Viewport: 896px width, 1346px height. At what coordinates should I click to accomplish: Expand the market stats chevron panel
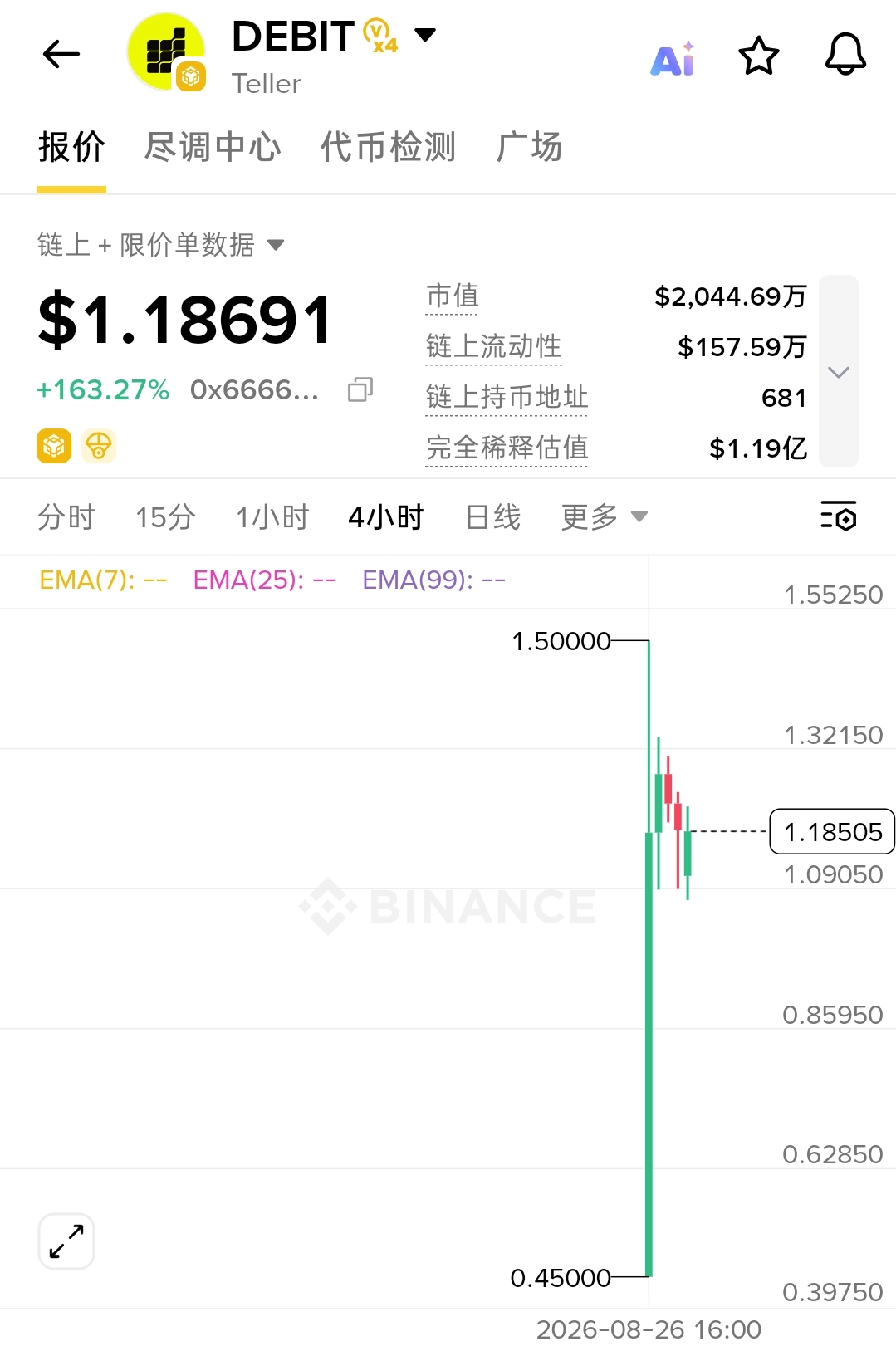pos(839,371)
